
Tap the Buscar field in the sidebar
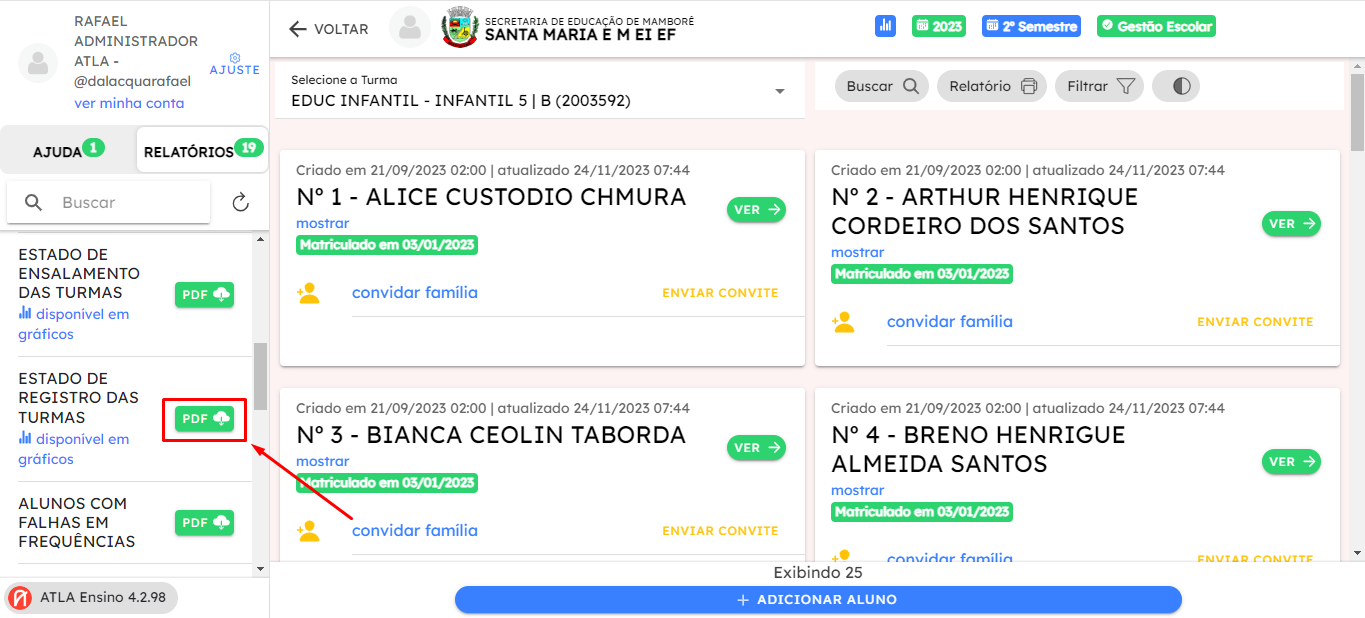[109, 203]
